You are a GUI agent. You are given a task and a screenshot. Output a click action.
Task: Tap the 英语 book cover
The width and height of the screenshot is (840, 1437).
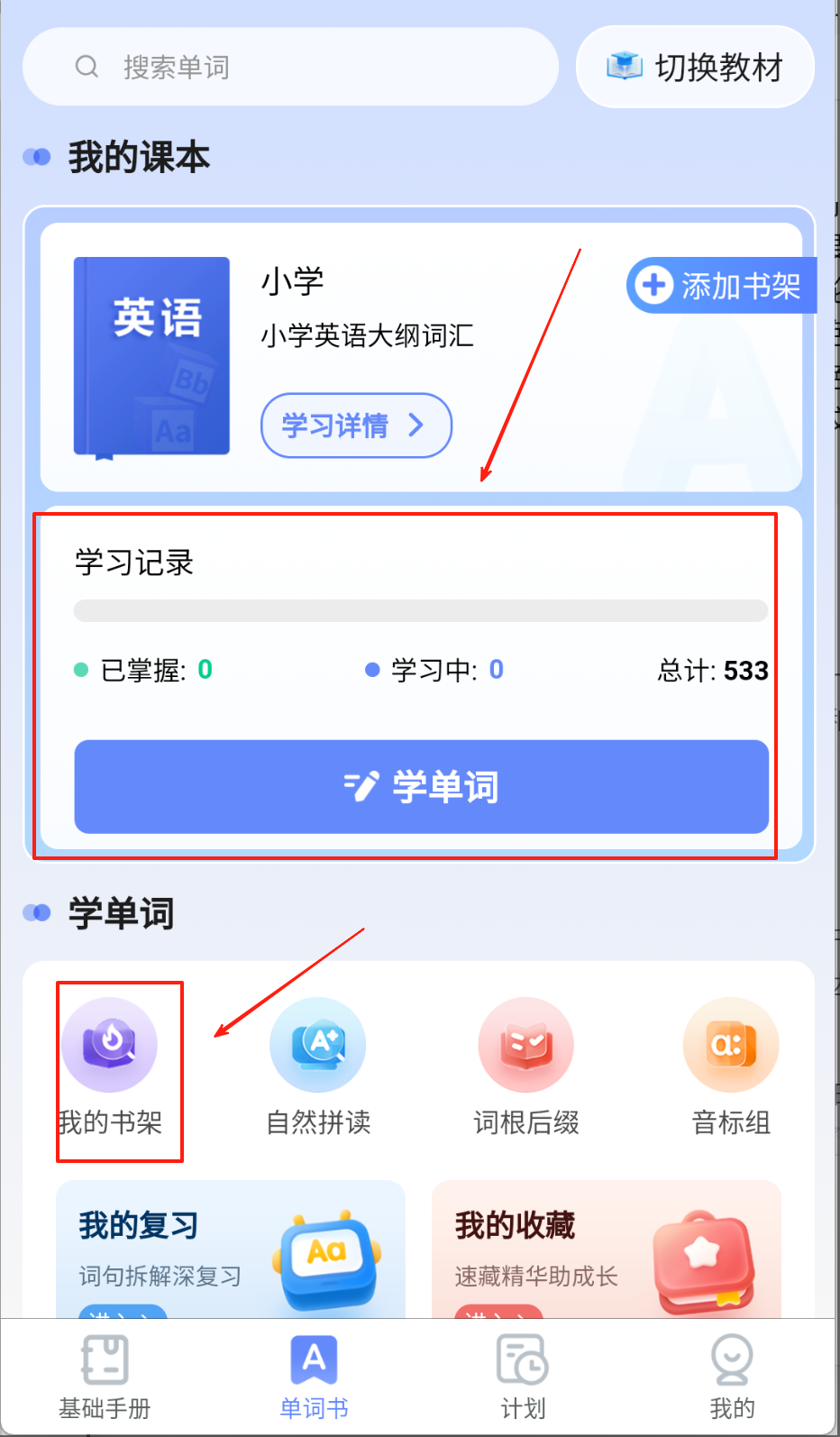coord(151,357)
